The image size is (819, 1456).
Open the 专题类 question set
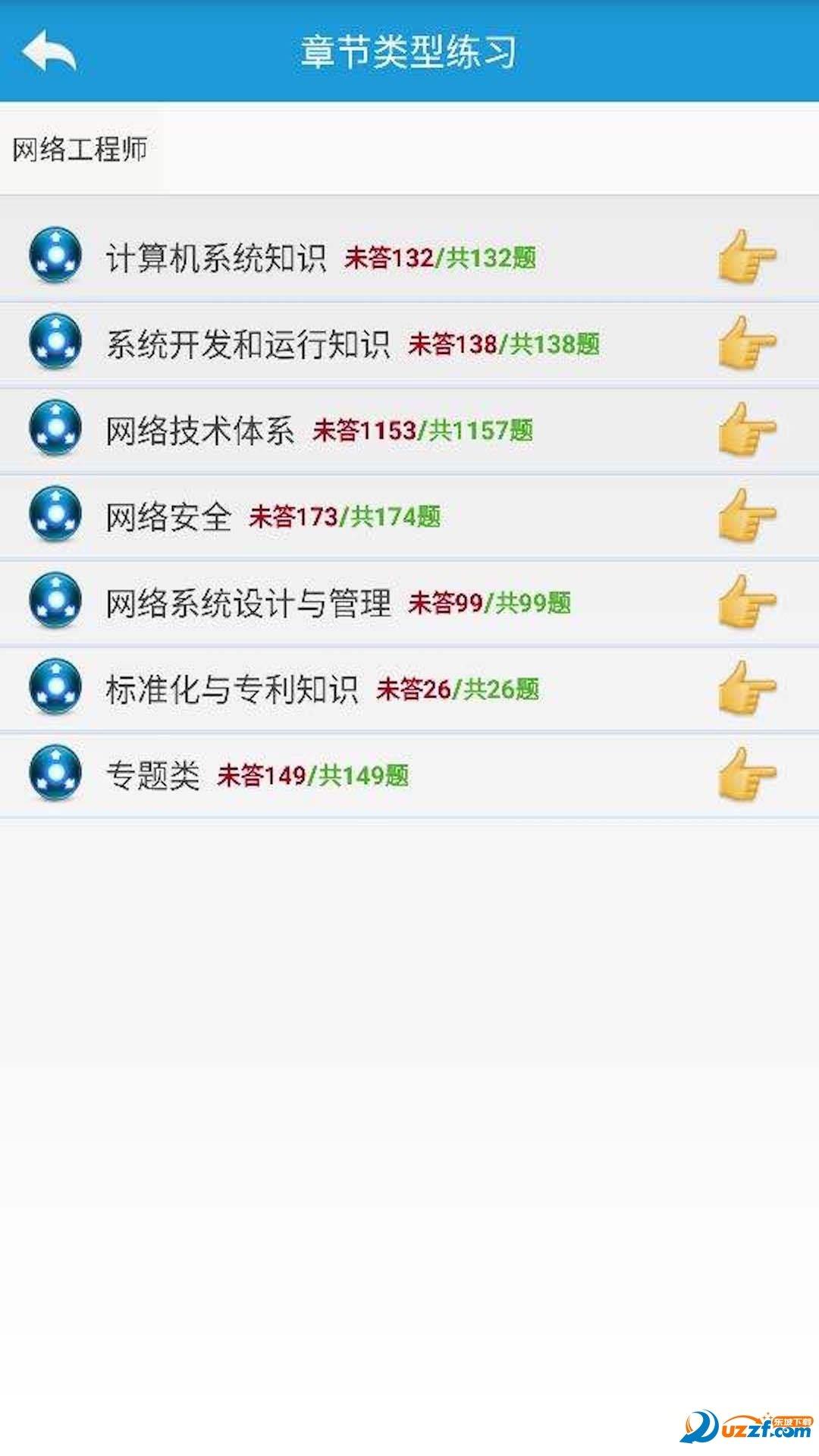[152, 776]
